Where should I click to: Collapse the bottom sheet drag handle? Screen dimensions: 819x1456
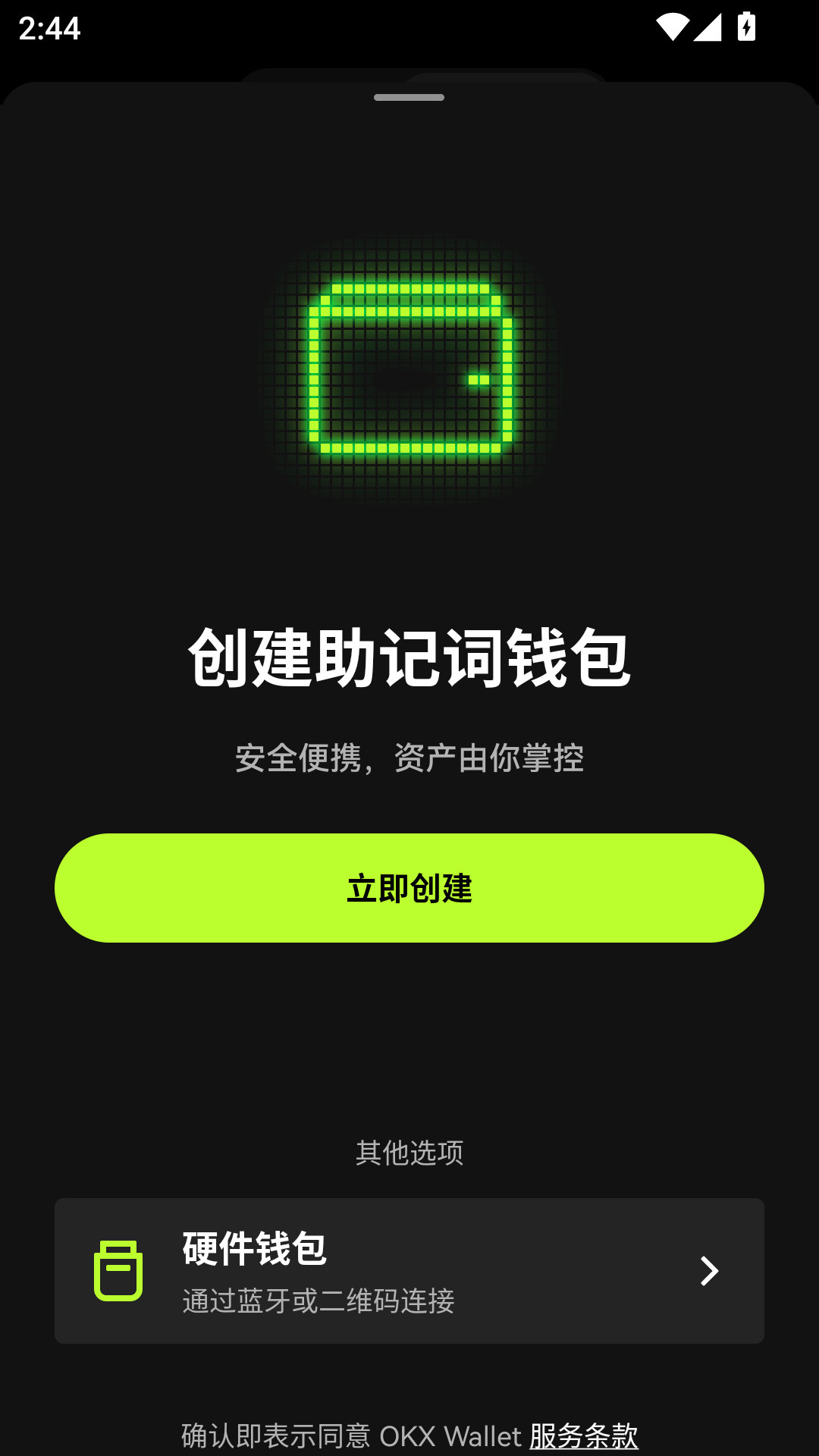click(409, 97)
